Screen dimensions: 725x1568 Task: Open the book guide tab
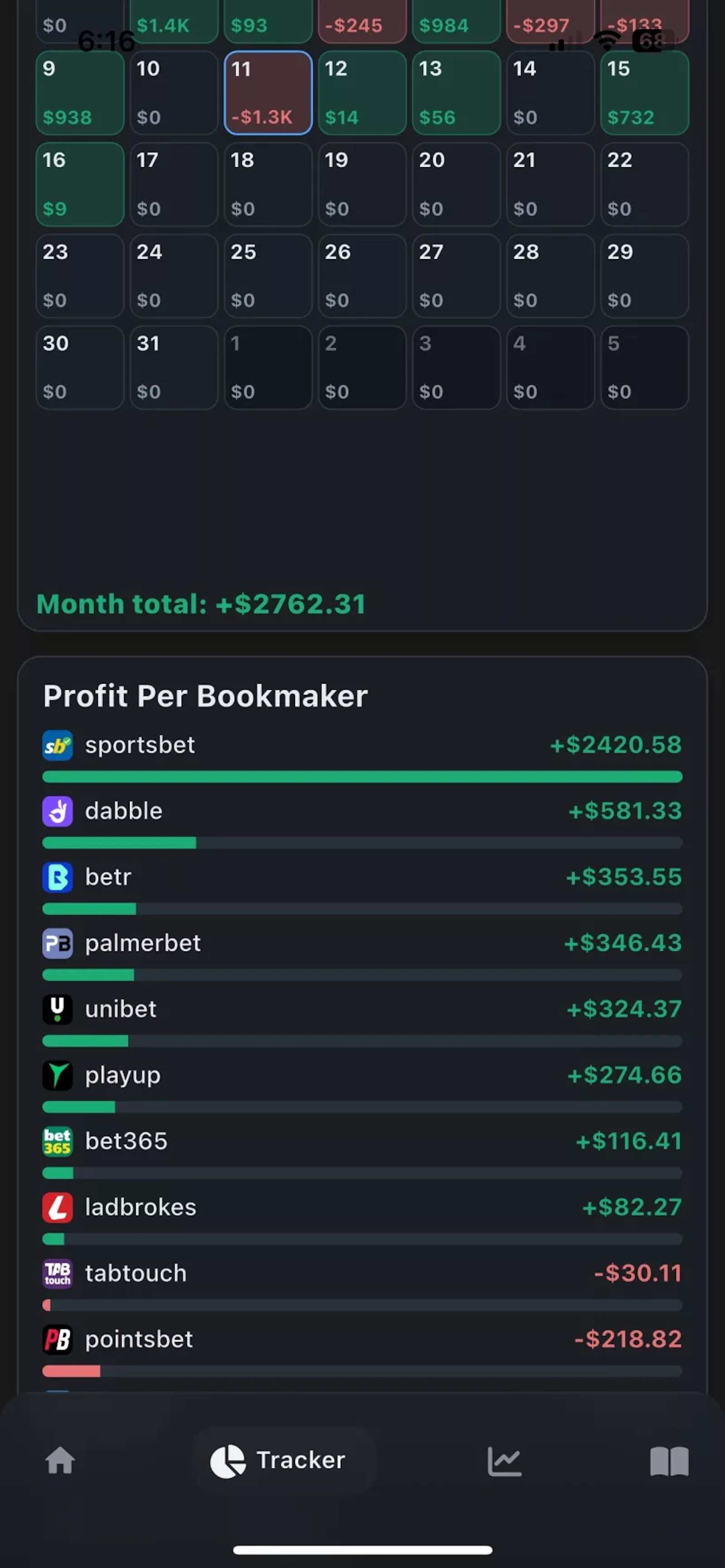(x=669, y=1461)
